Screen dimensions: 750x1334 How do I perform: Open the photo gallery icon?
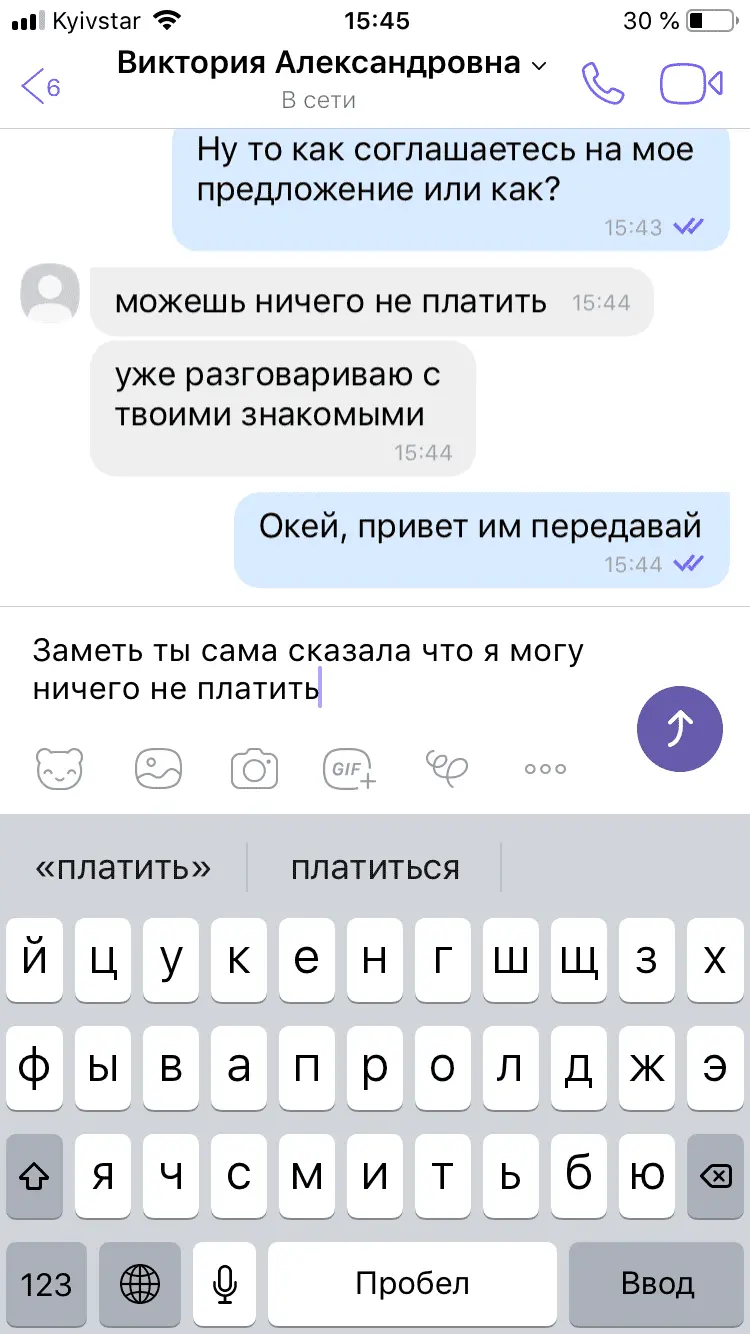pos(159,768)
